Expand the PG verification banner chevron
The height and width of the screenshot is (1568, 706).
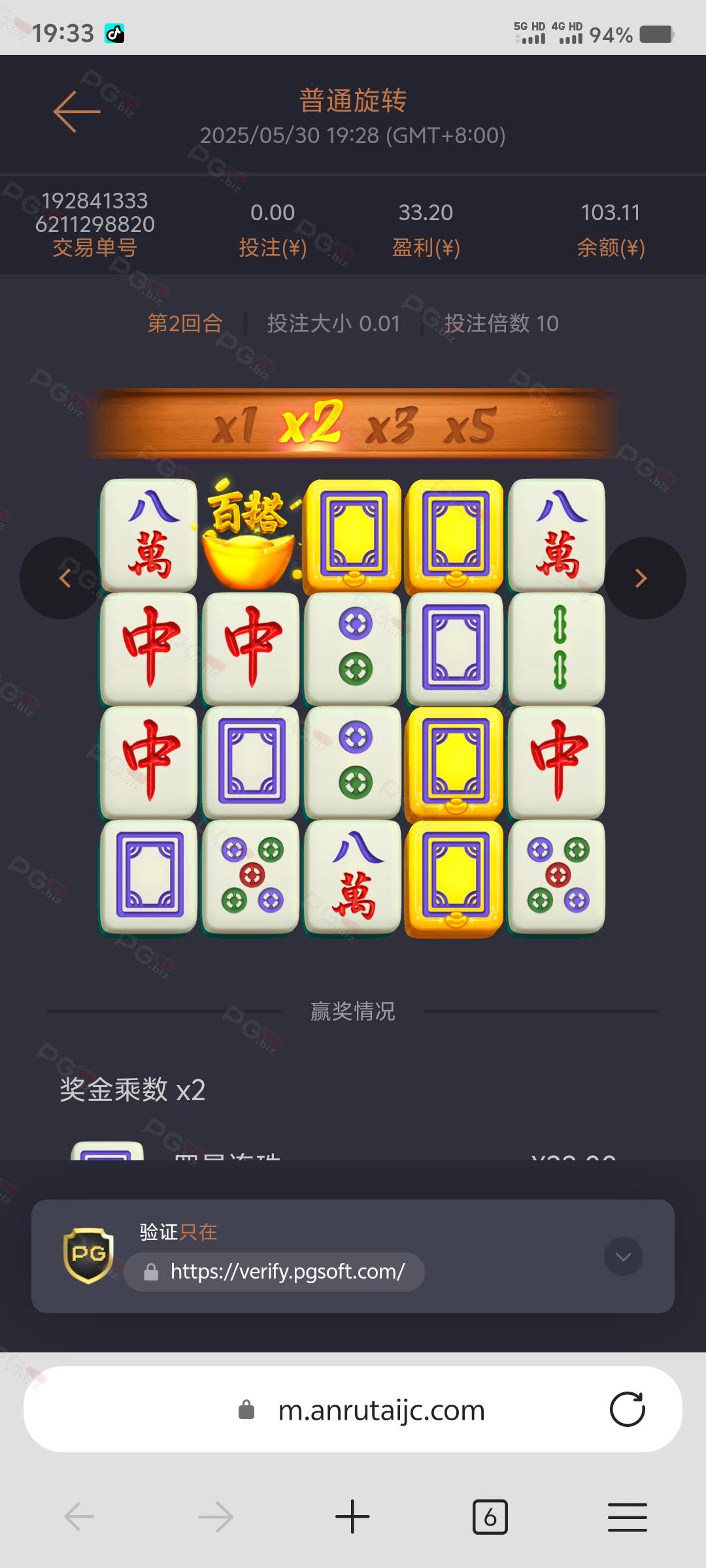pos(623,1256)
